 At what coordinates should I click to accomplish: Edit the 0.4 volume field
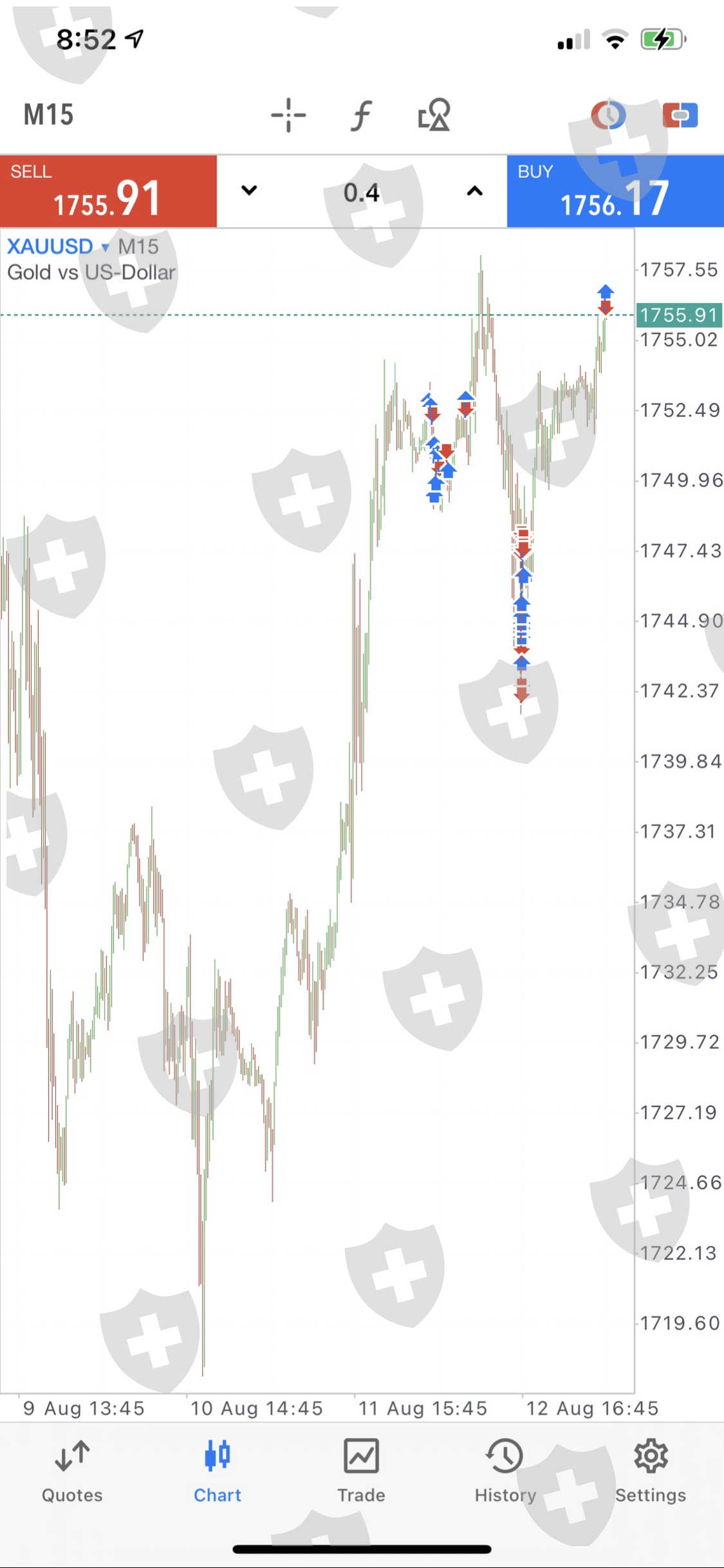(x=361, y=192)
